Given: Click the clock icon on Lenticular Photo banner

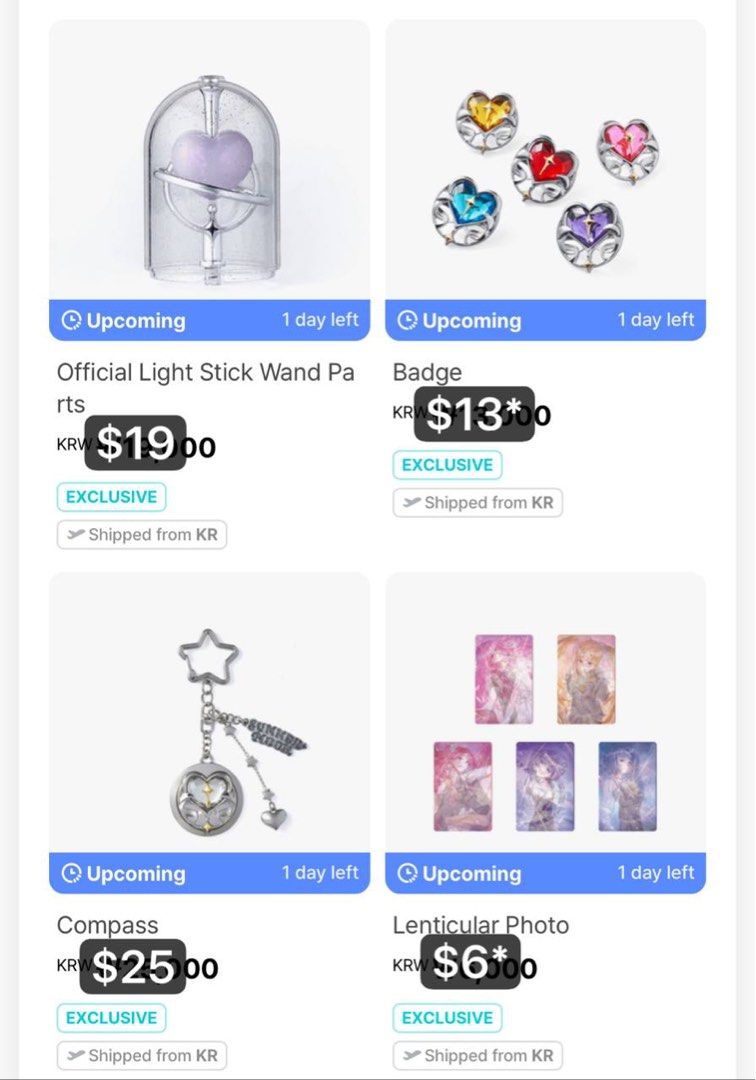Looking at the screenshot, I should (410, 873).
